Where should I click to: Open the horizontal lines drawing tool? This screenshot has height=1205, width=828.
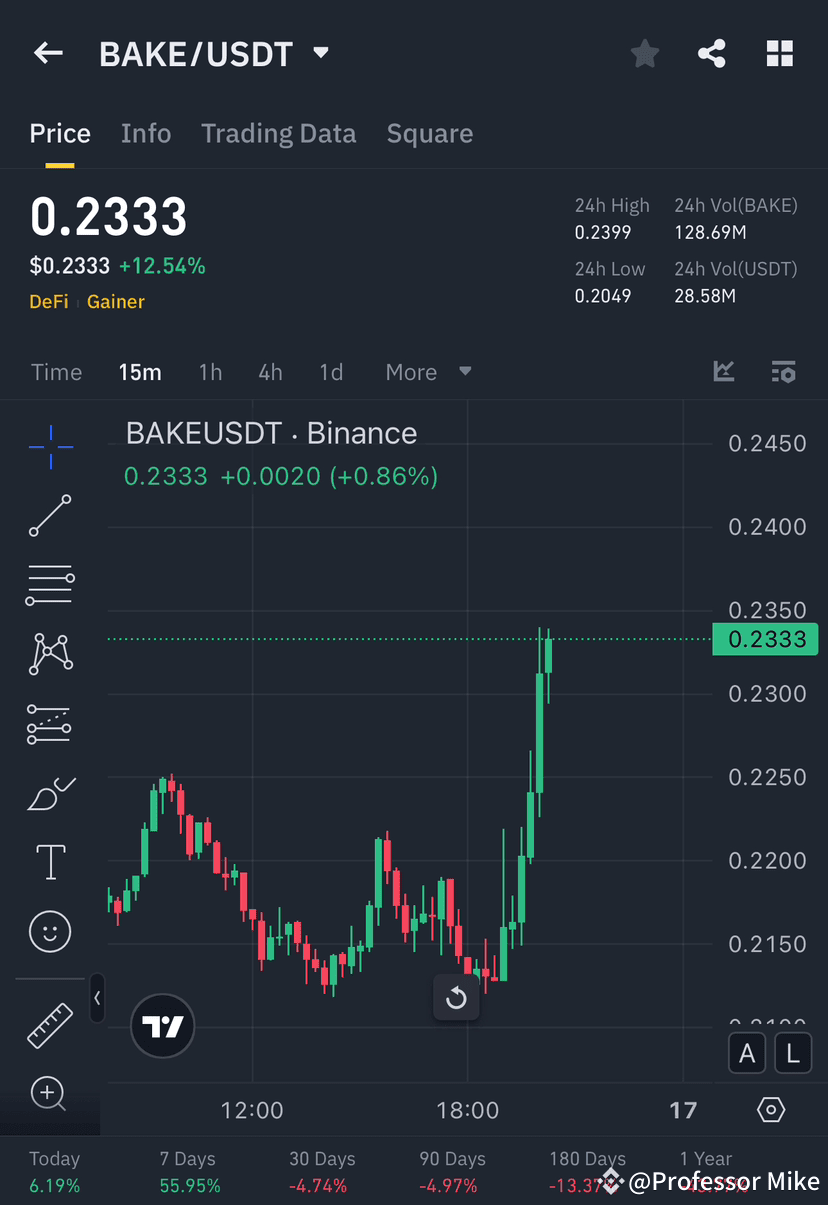click(x=50, y=584)
